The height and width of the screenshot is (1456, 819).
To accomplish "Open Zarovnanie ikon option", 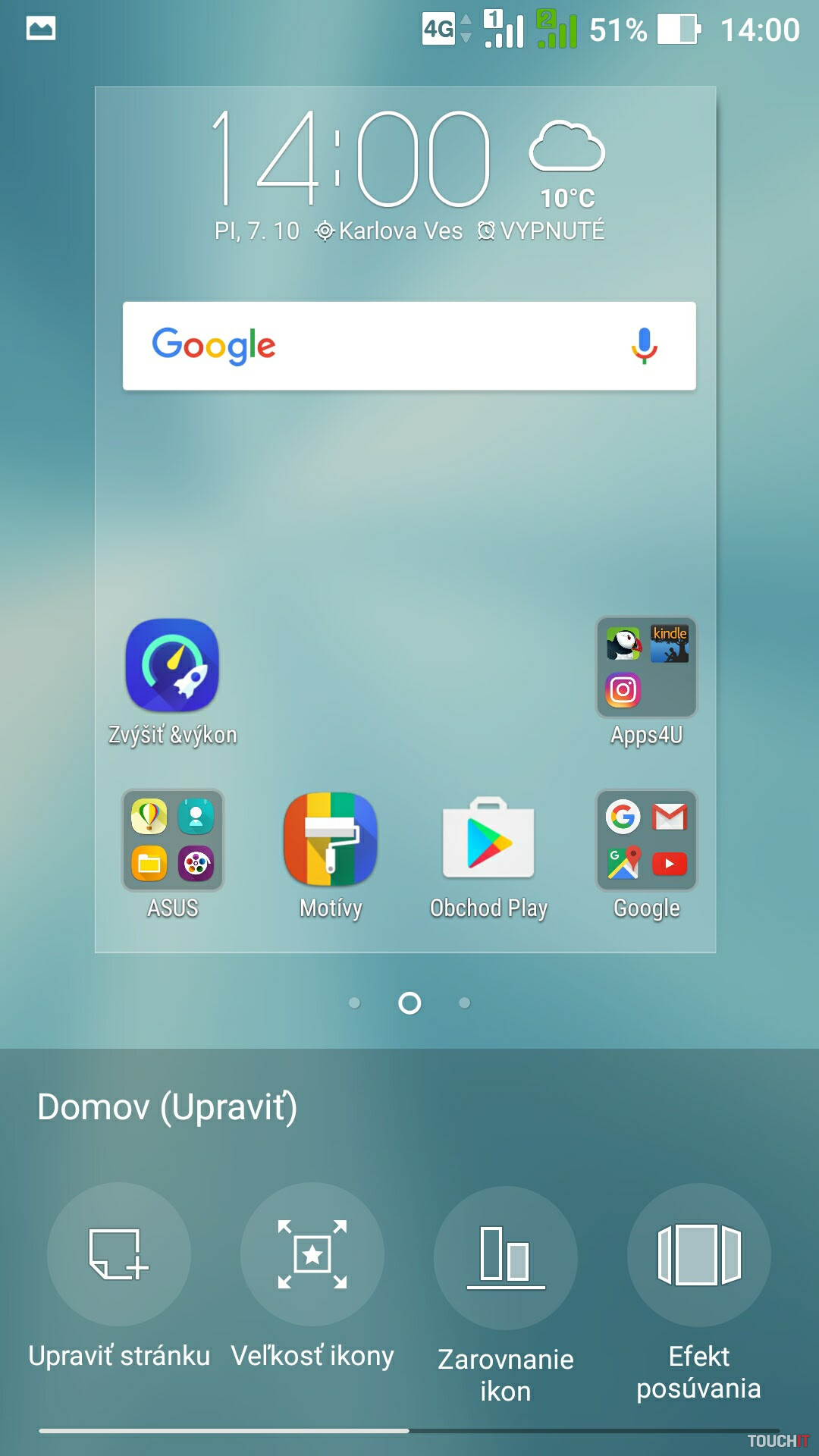I will pos(506,1258).
